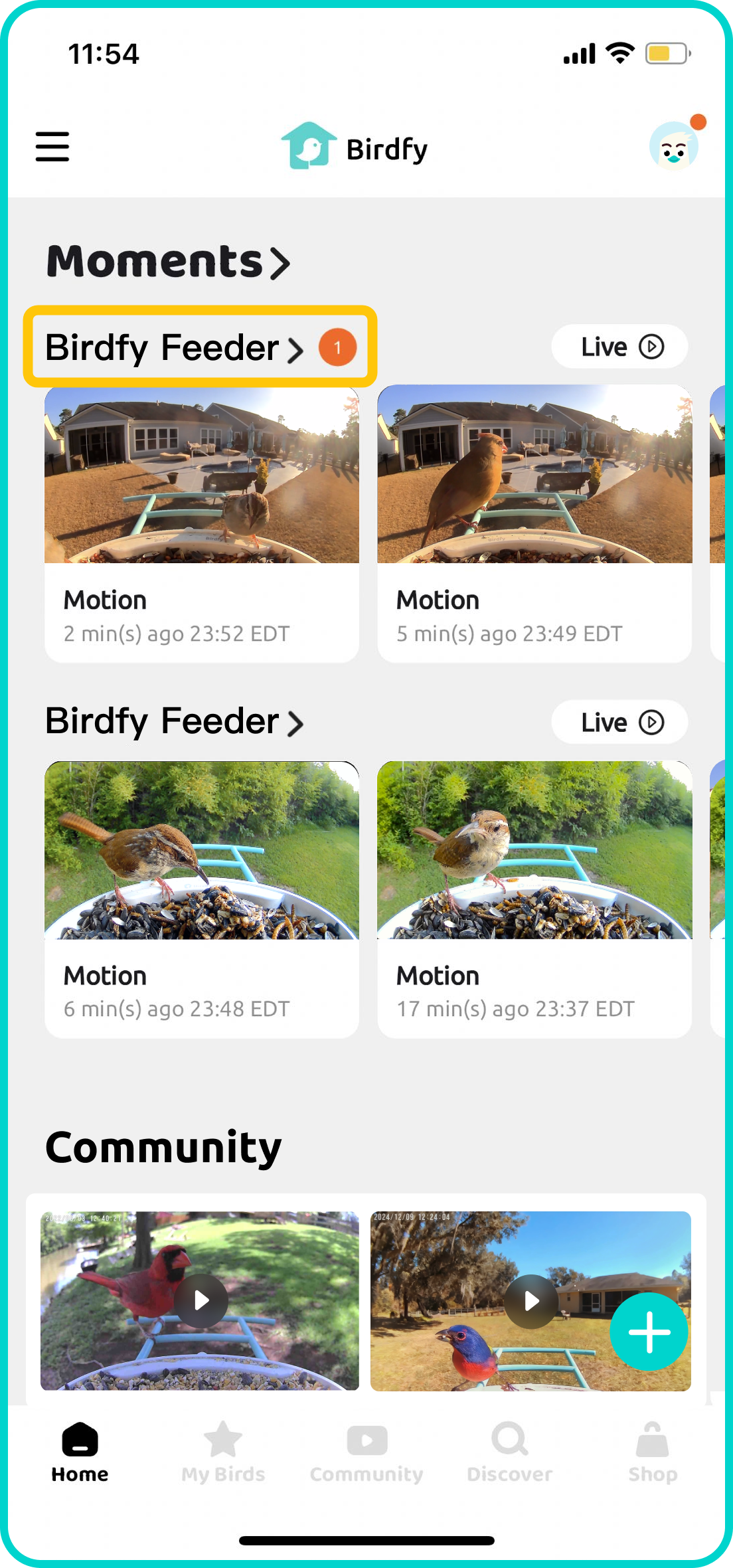Open the Moments section
Image resolution: width=733 pixels, height=1568 pixels.
point(168,262)
